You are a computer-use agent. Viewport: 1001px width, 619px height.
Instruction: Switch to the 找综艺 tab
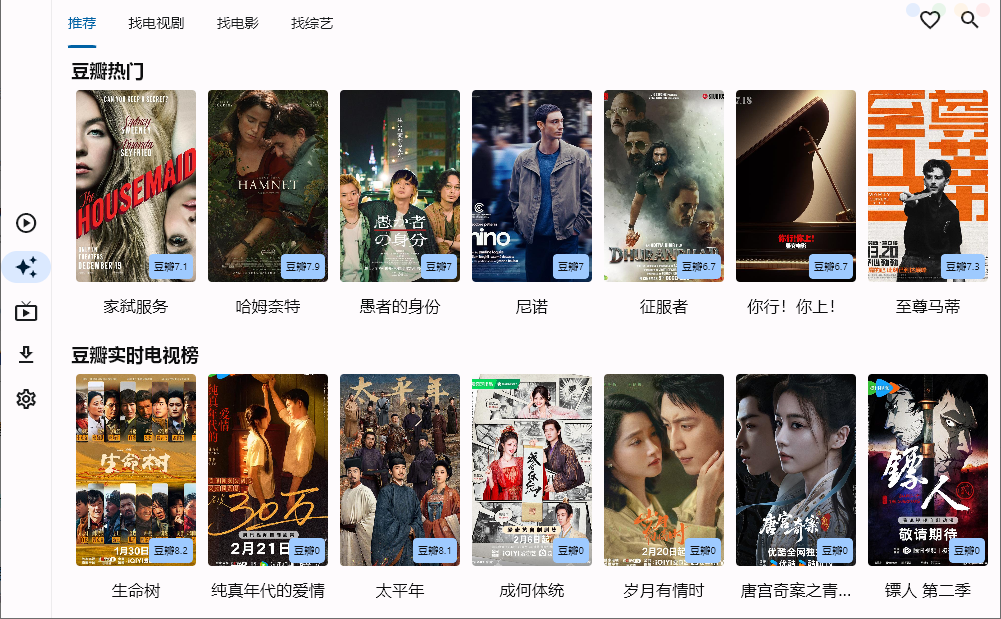pyautogui.click(x=312, y=23)
